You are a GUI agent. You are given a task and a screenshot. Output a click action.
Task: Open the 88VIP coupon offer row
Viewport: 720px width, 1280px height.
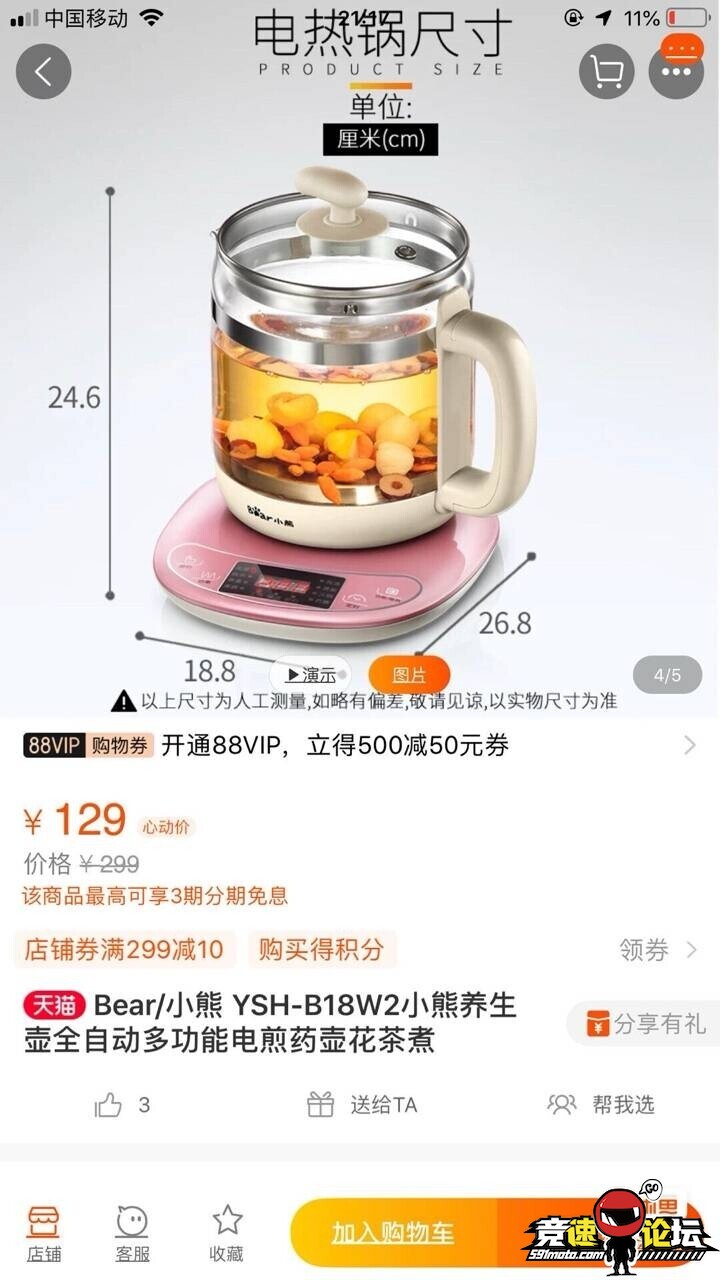(x=360, y=745)
